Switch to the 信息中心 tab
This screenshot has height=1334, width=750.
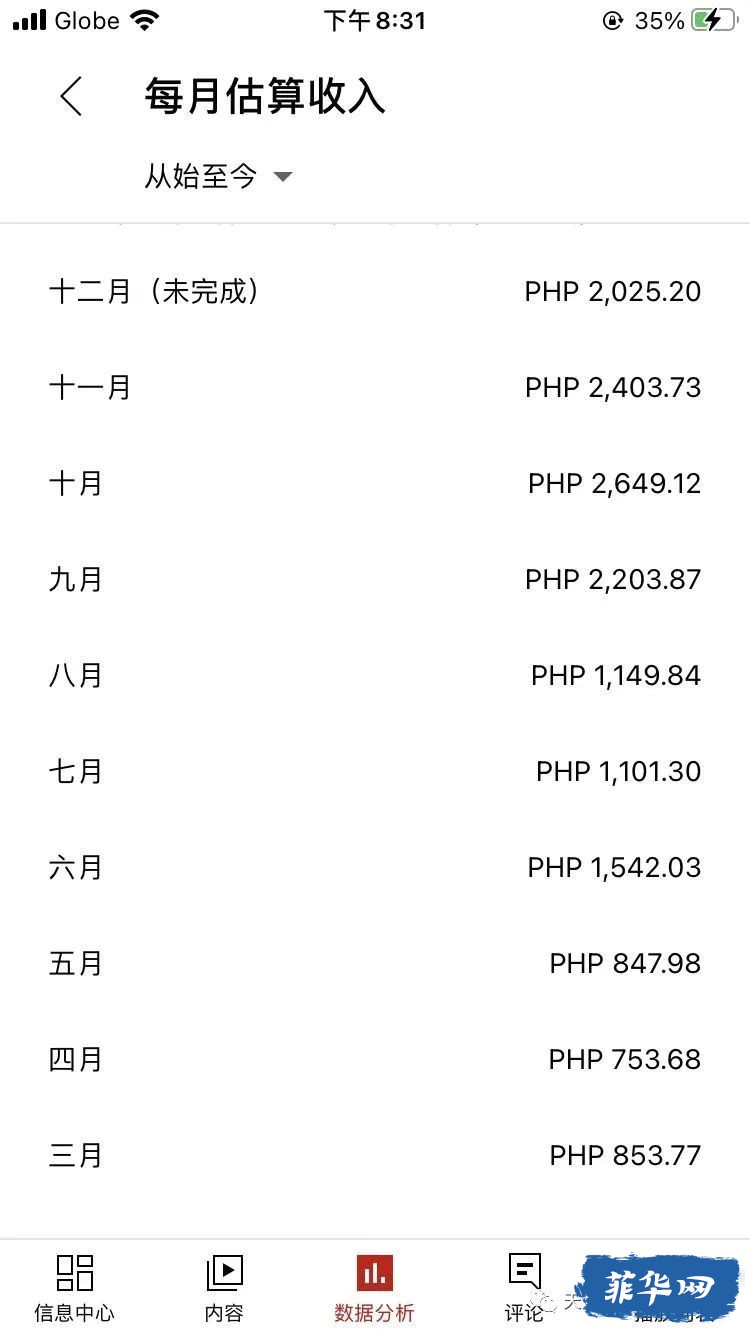coord(75,1288)
